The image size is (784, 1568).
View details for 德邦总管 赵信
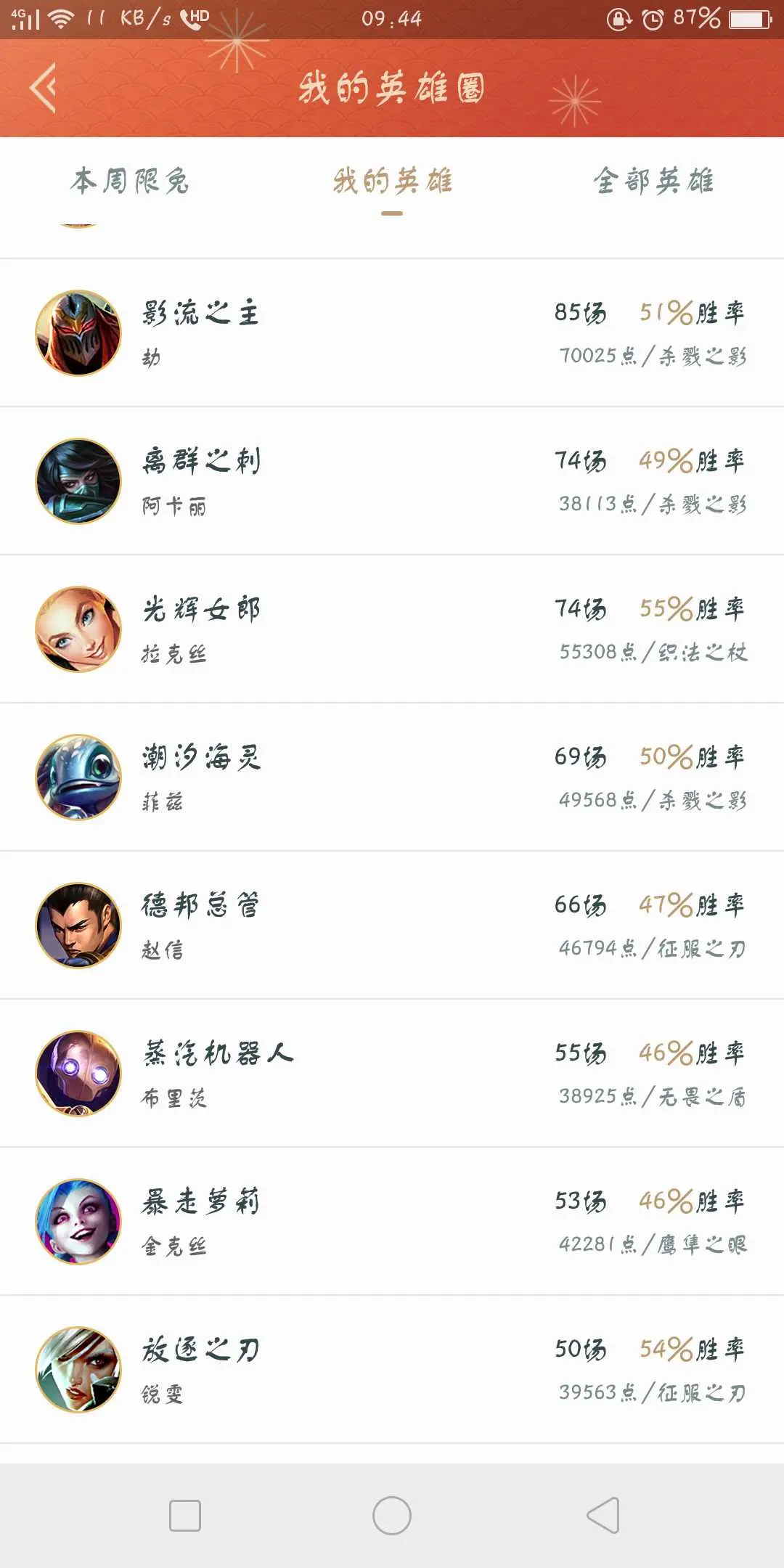pos(392,926)
